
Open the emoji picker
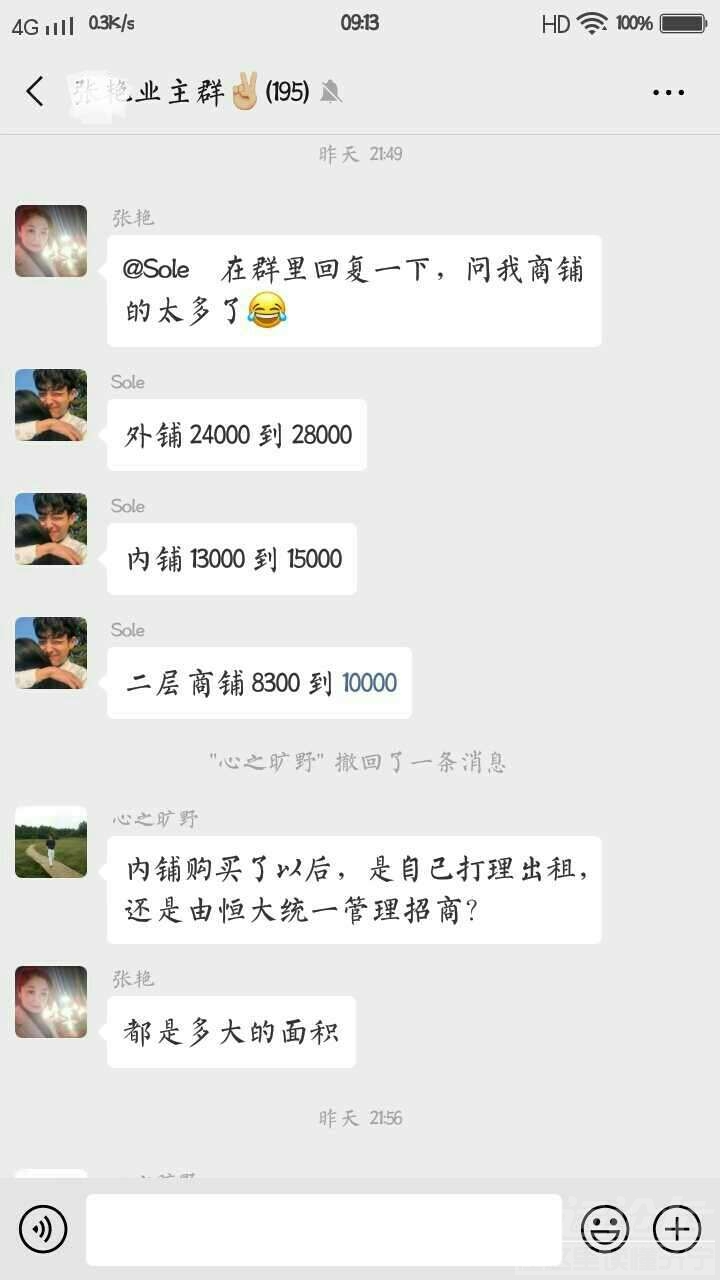point(605,1228)
